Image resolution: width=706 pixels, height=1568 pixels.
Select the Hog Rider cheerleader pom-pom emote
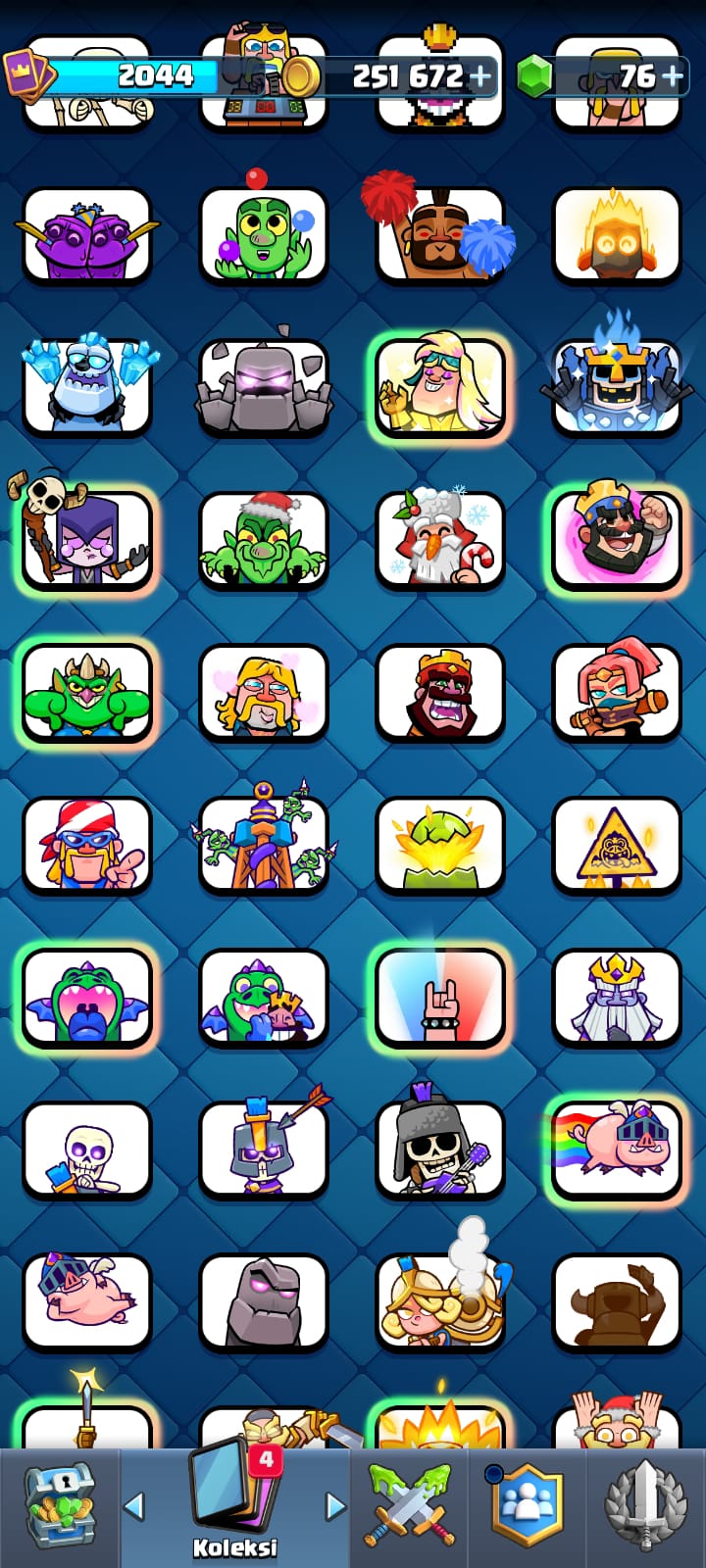coord(440,233)
